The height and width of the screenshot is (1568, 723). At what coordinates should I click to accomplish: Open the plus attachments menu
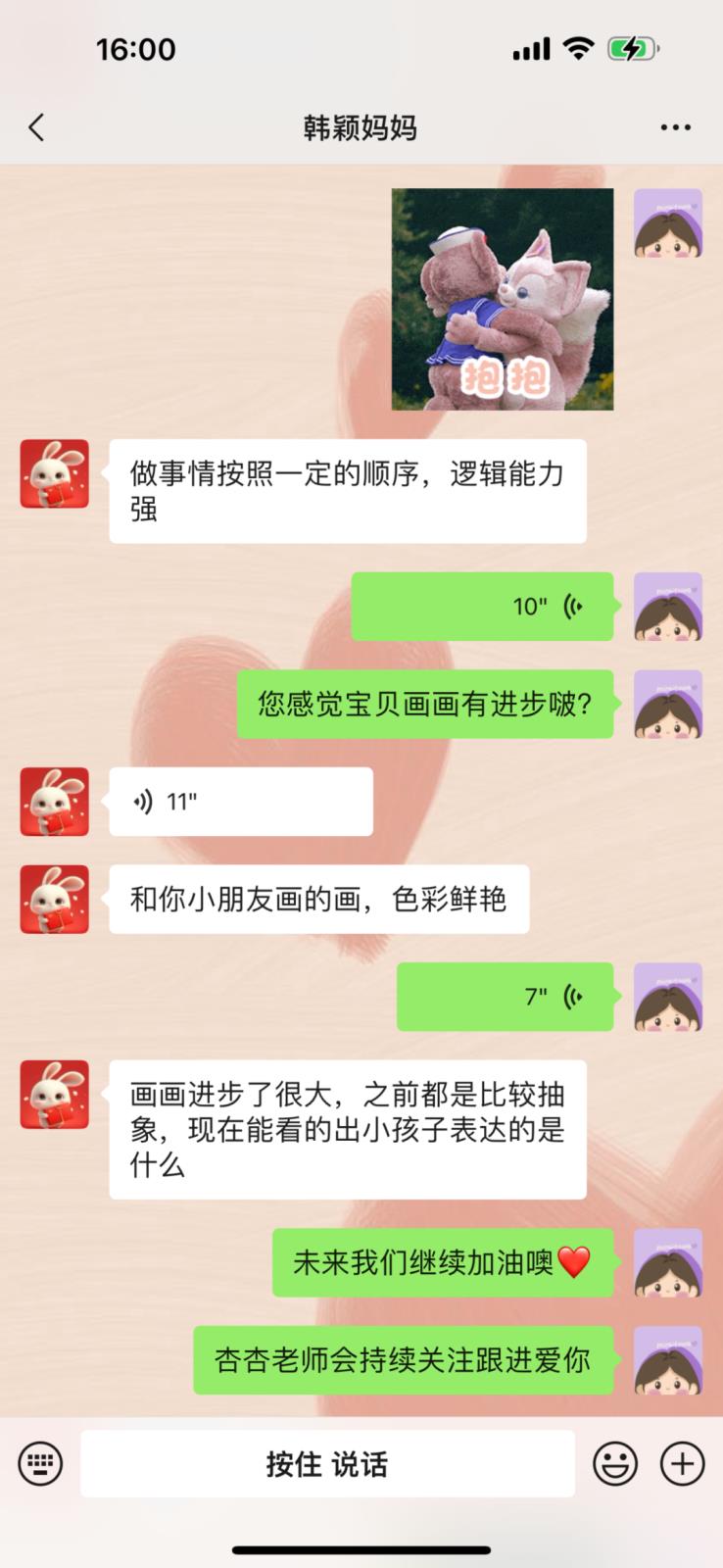(x=683, y=1464)
